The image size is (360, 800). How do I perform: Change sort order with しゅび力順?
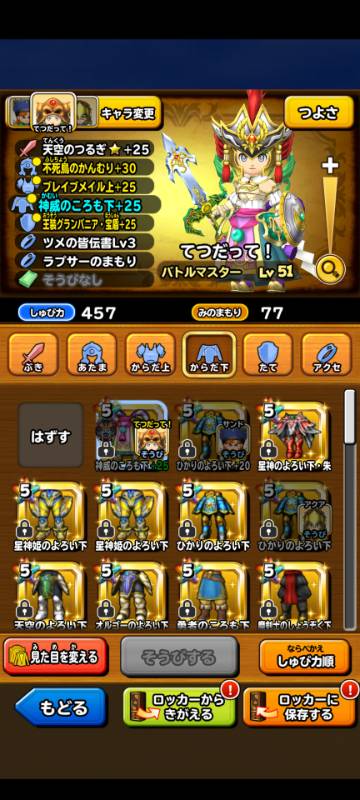(305, 656)
